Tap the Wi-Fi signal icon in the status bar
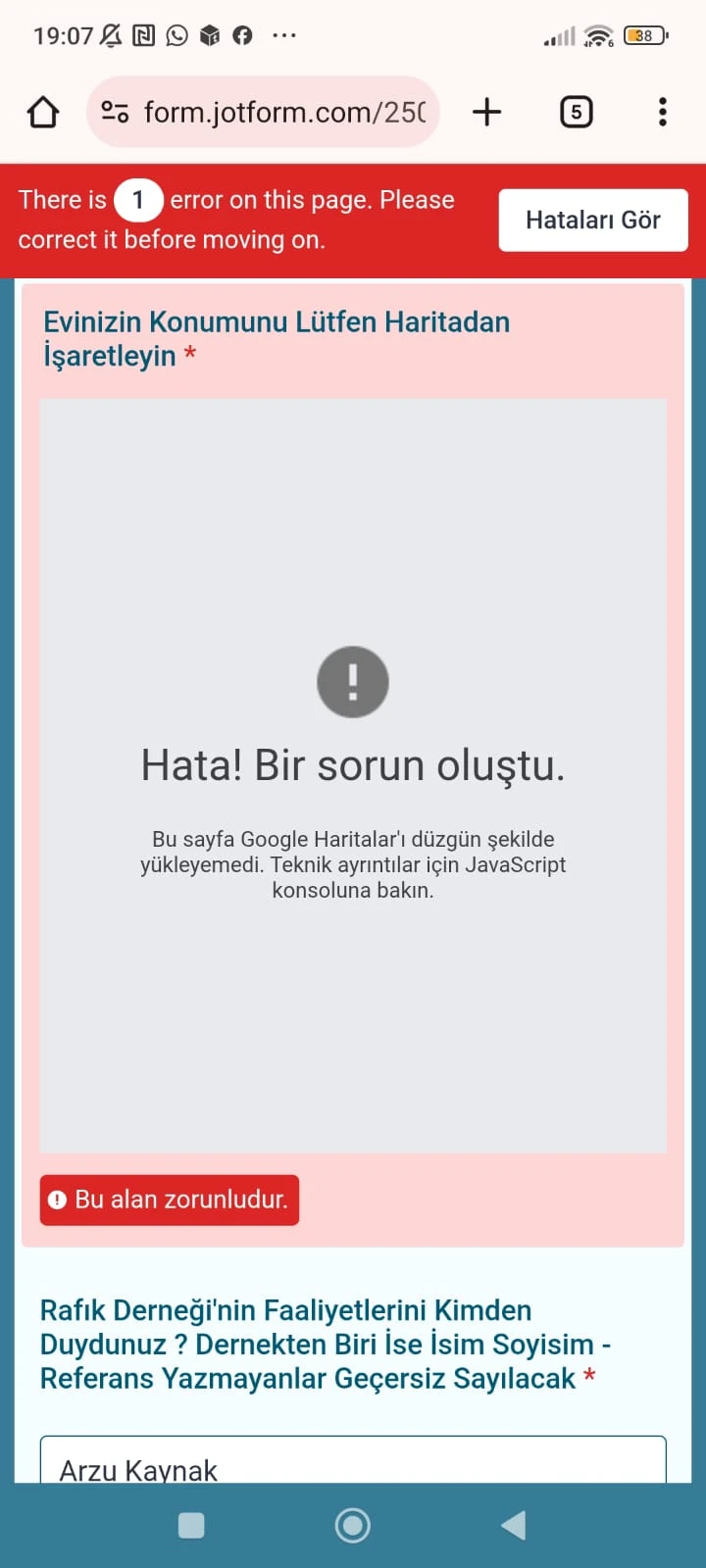 [x=598, y=35]
